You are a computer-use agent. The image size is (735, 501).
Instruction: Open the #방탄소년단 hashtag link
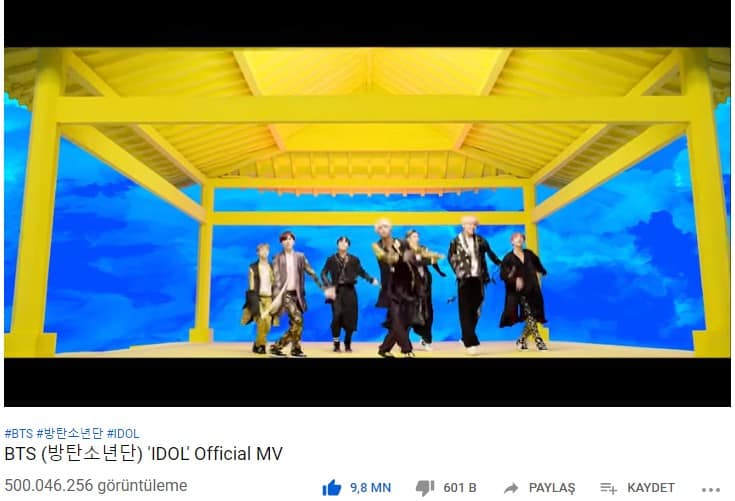pyautogui.click(x=69, y=433)
